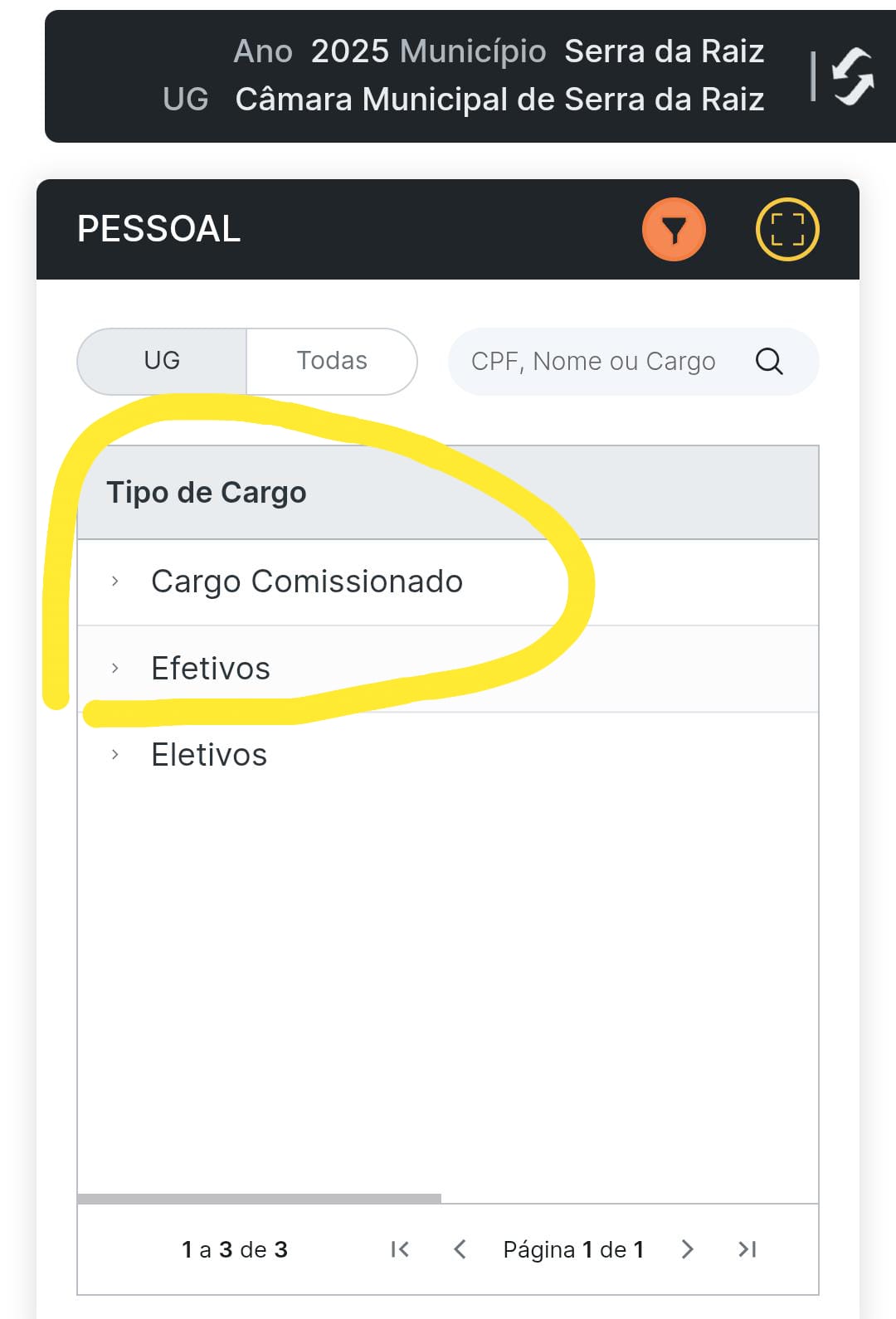Go to the previous page
This screenshot has height=1319, width=896.
[460, 1249]
